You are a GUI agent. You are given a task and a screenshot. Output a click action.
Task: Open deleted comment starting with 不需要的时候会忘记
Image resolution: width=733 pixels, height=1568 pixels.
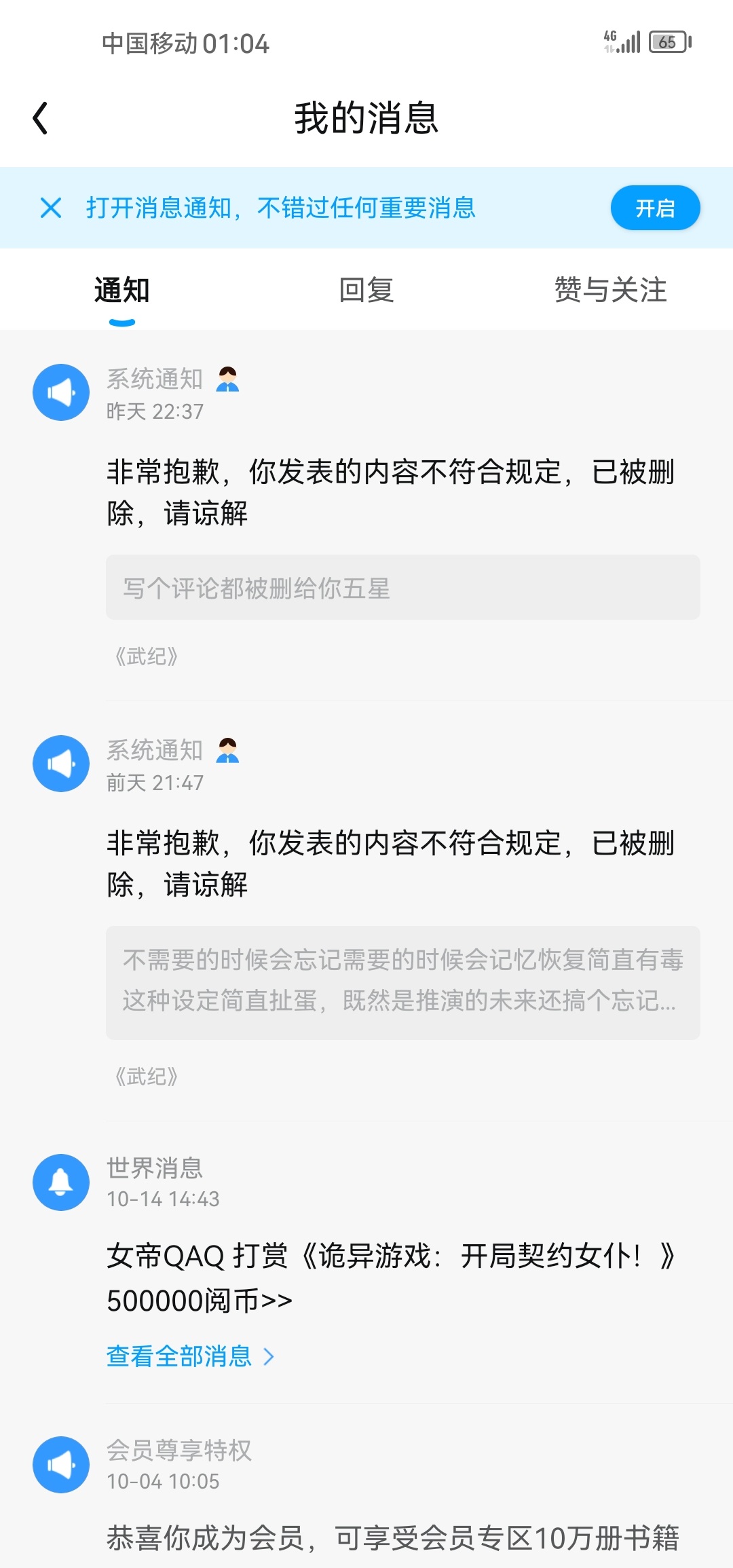point(402,982)
